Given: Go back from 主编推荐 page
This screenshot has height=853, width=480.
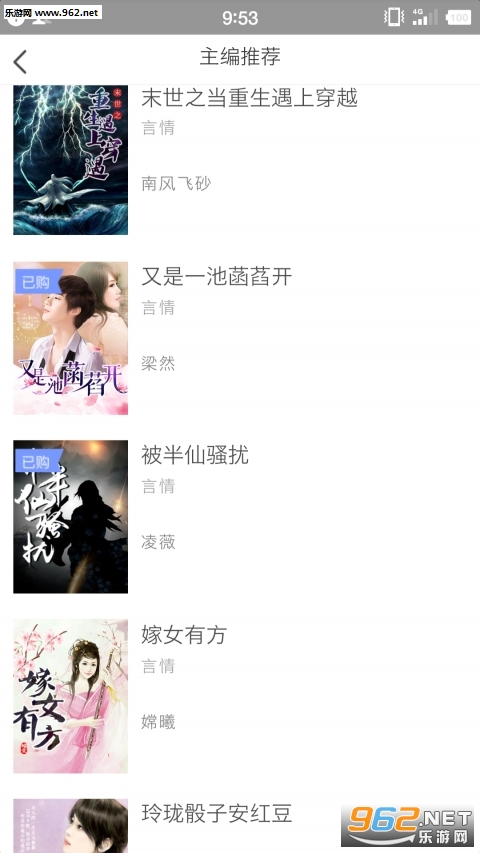Looking at the screenshot, I should pos(21,61).
